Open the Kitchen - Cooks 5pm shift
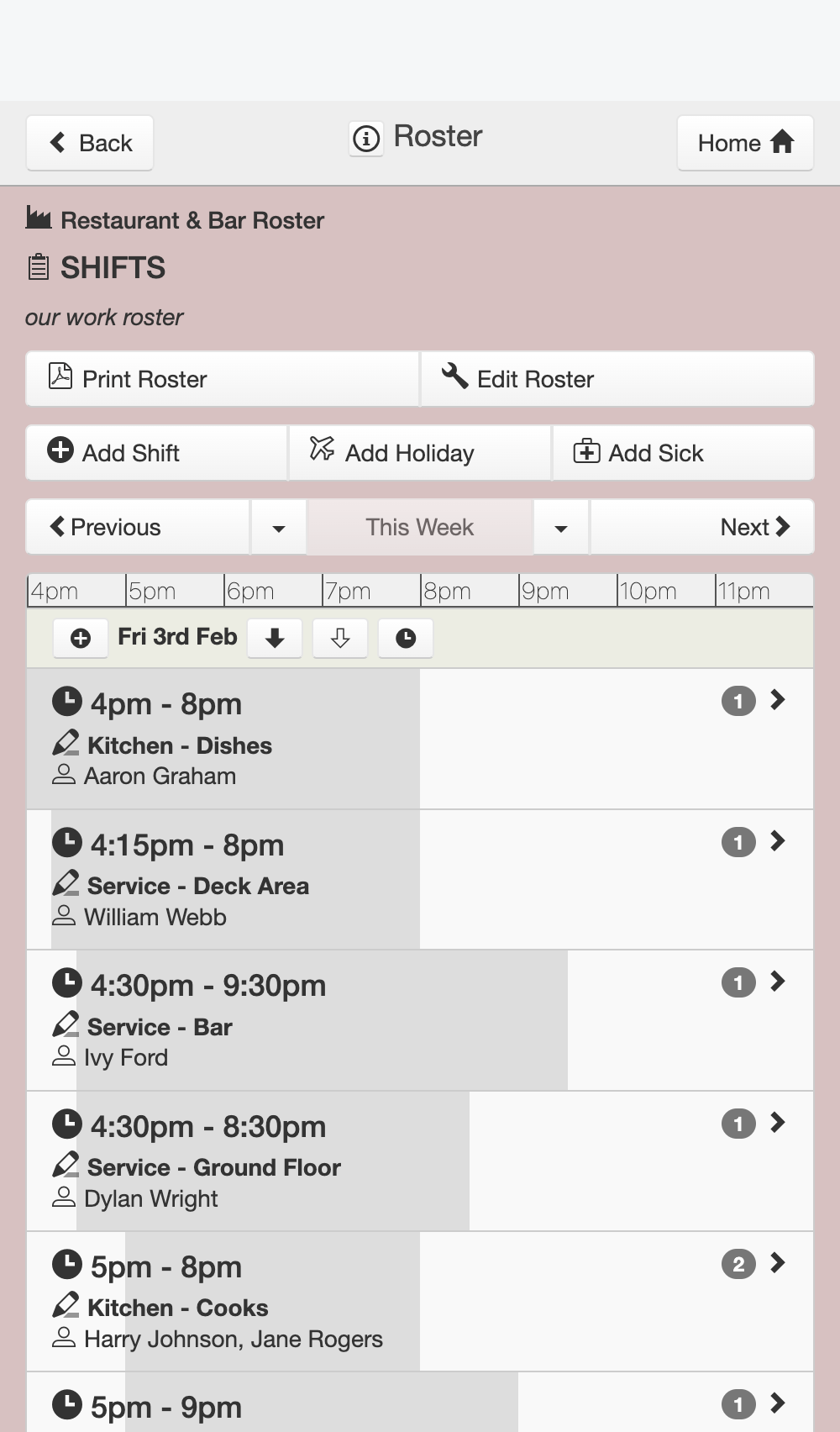 [x=420, y=1302]
